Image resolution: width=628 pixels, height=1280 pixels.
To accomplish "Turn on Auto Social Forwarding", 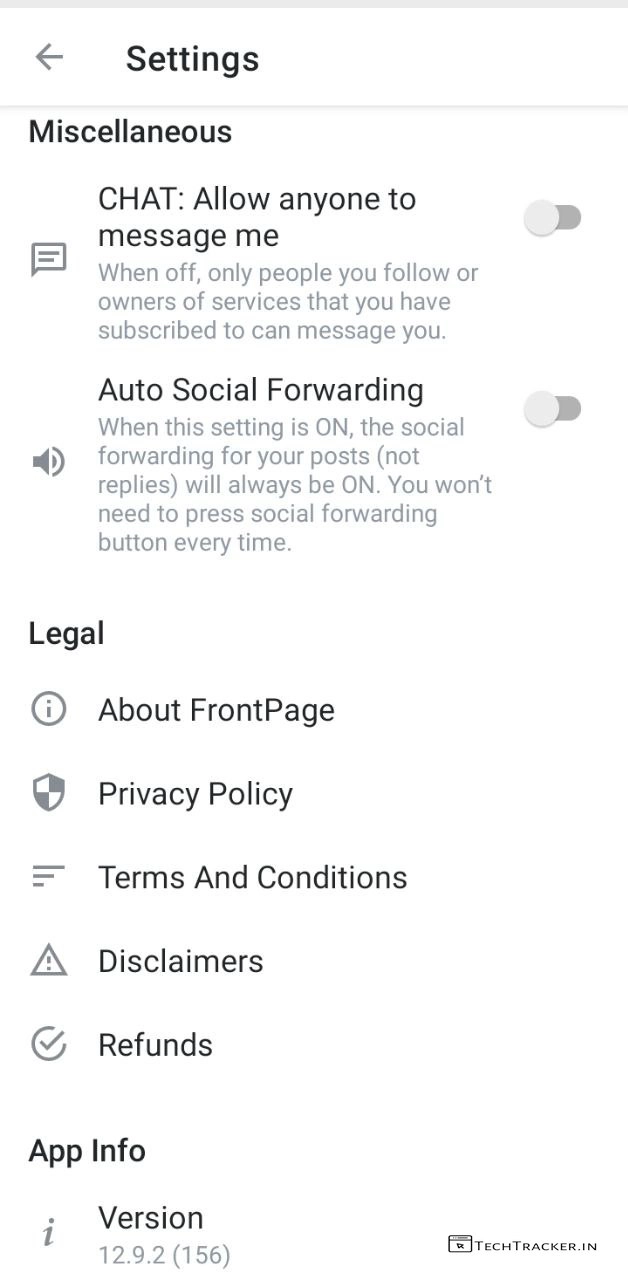I will pos(553,409).
